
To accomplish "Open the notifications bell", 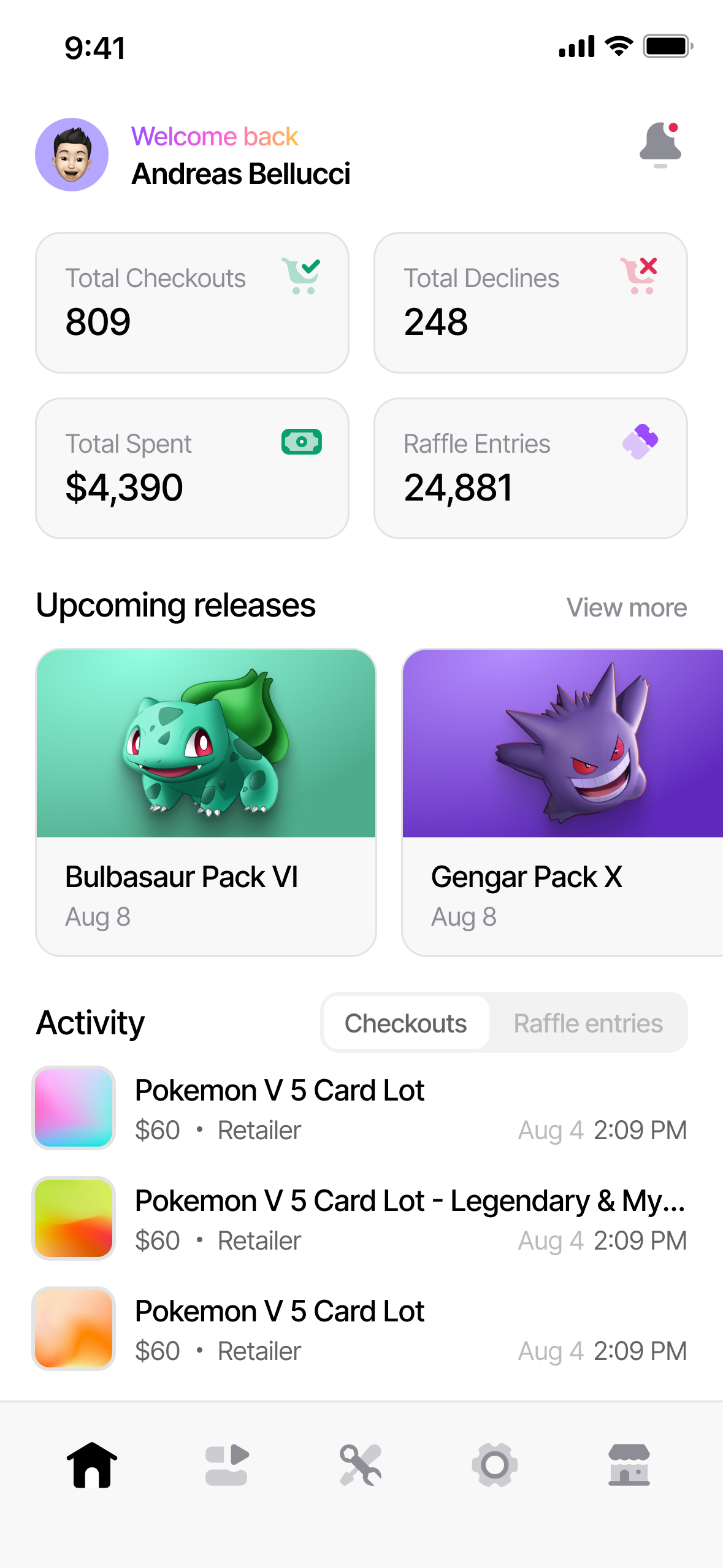I will (660, 145).
